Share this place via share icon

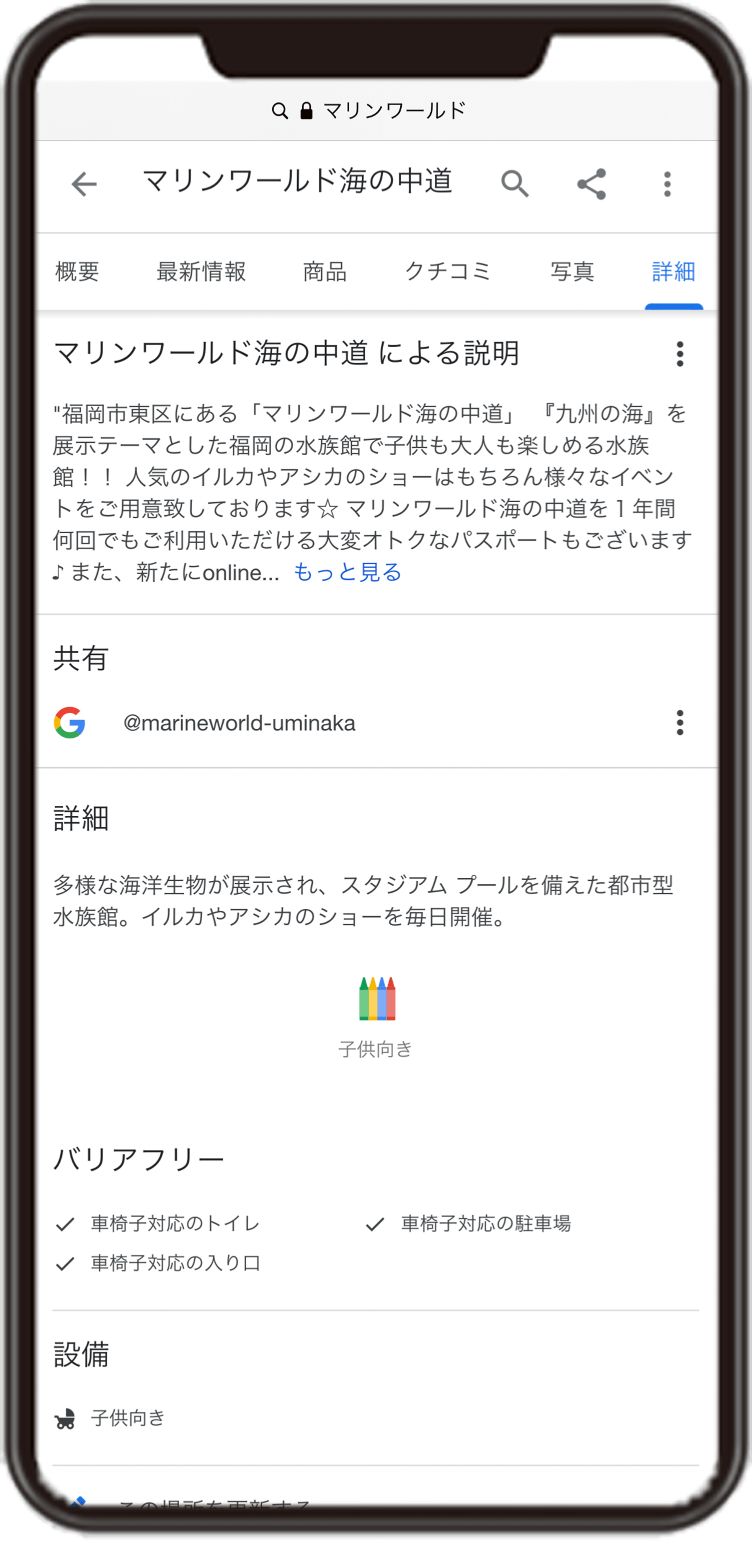pyautogui.click(x=592, y=184)
